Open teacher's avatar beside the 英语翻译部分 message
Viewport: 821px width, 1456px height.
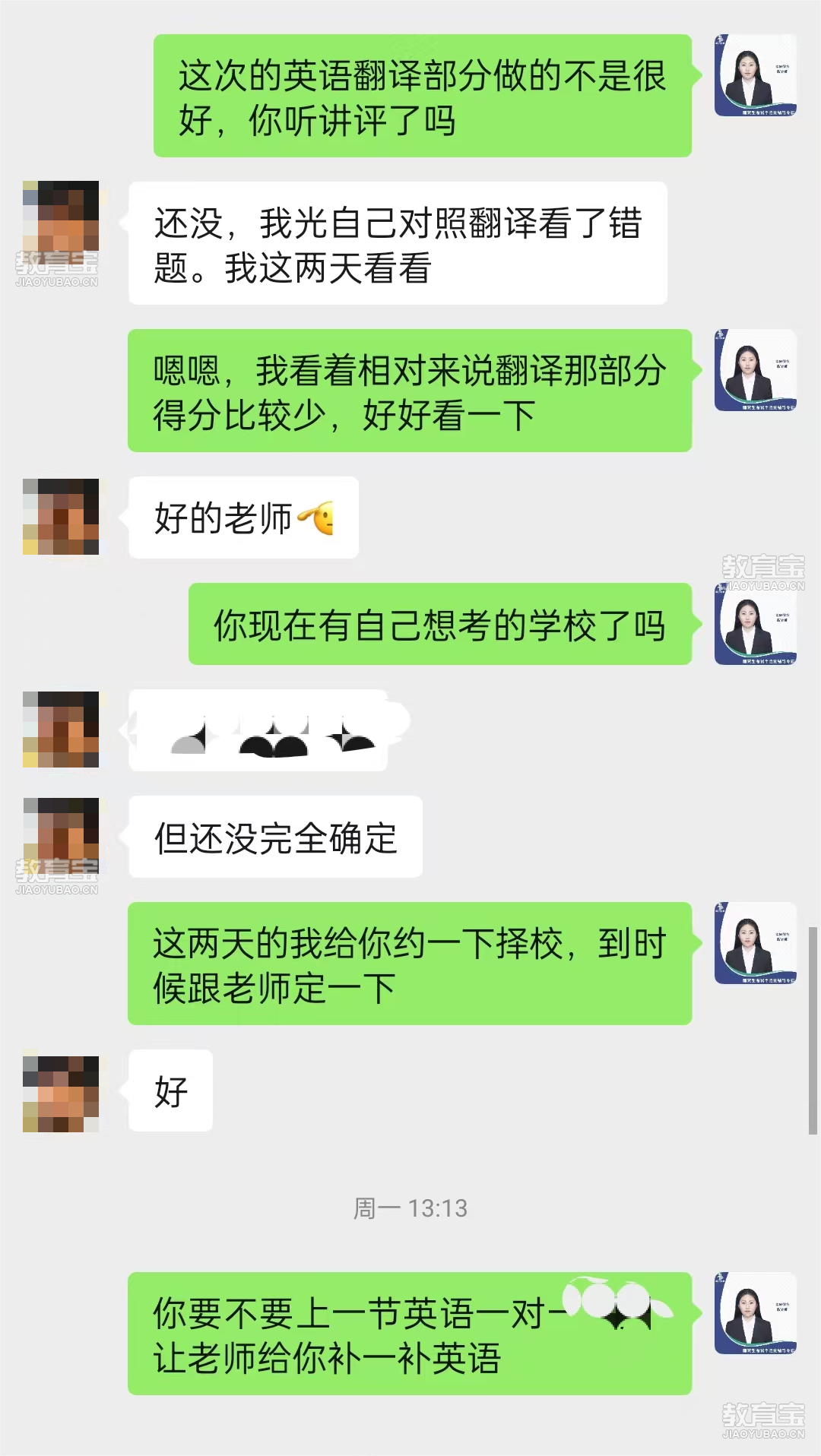point(755,75)
